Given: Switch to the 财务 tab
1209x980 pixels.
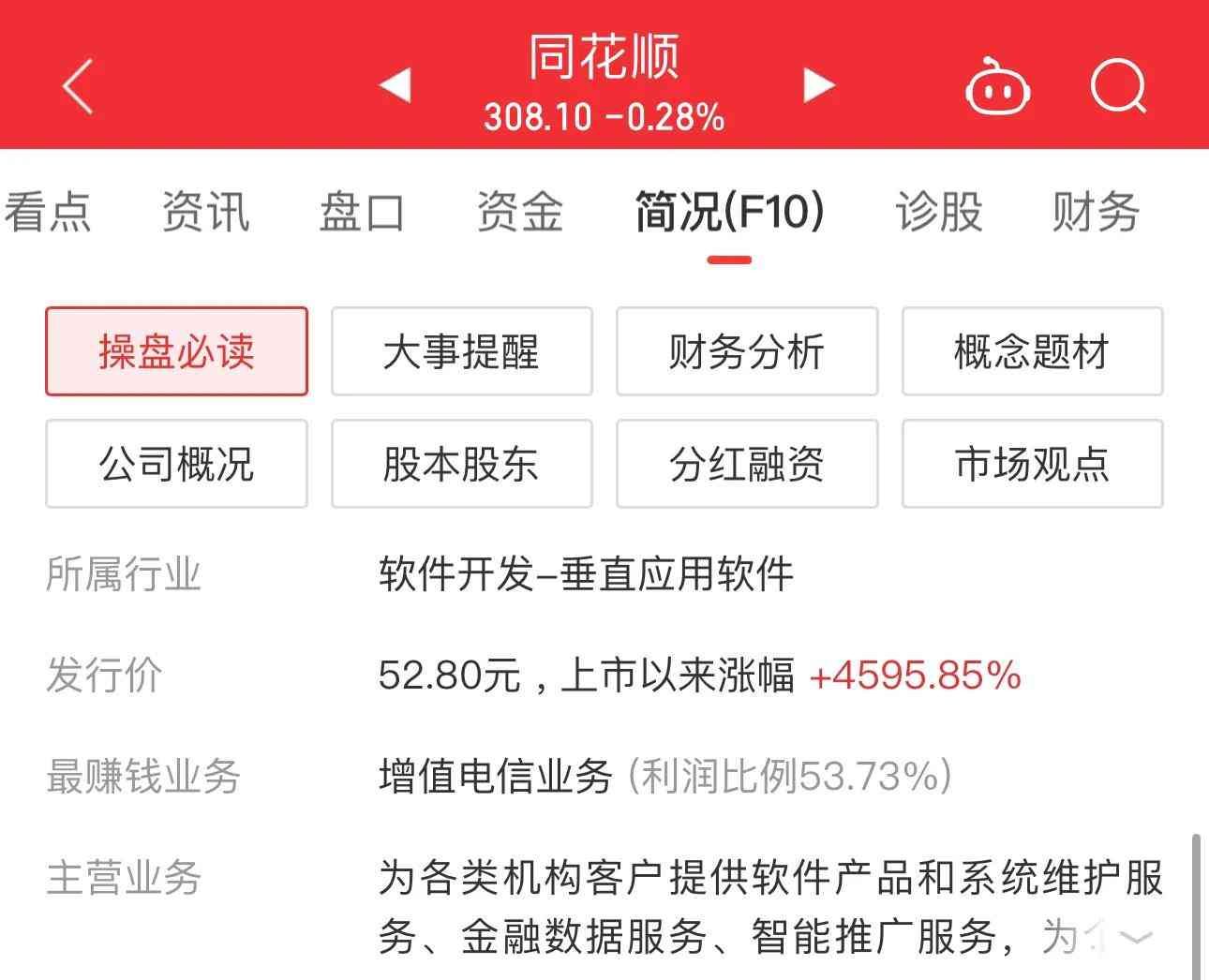Looking at the screenshot, I should (x=1095, y=212).
